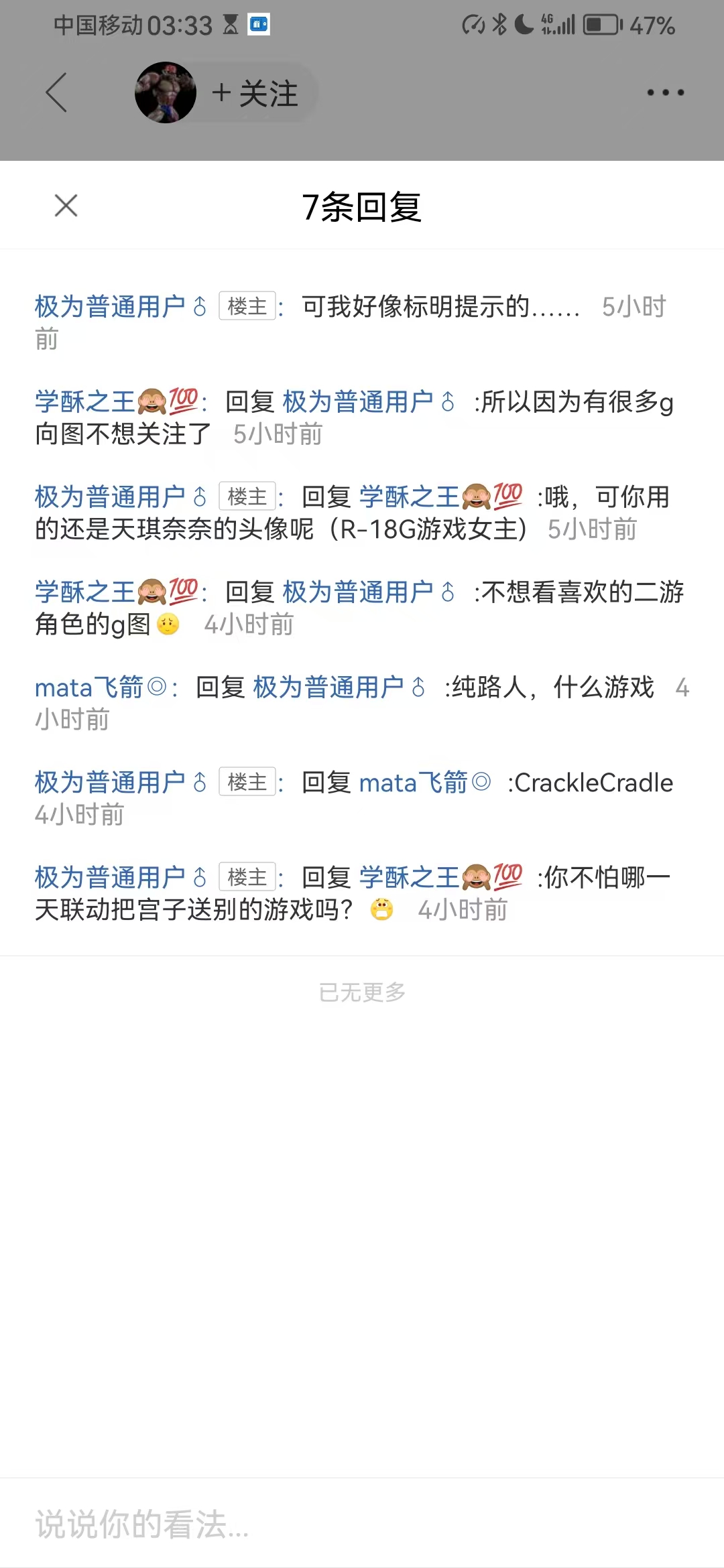Viewport: 724px width, 1568px height.
Task: Go back with the top-left arrow
Action: tap(57, 92)
